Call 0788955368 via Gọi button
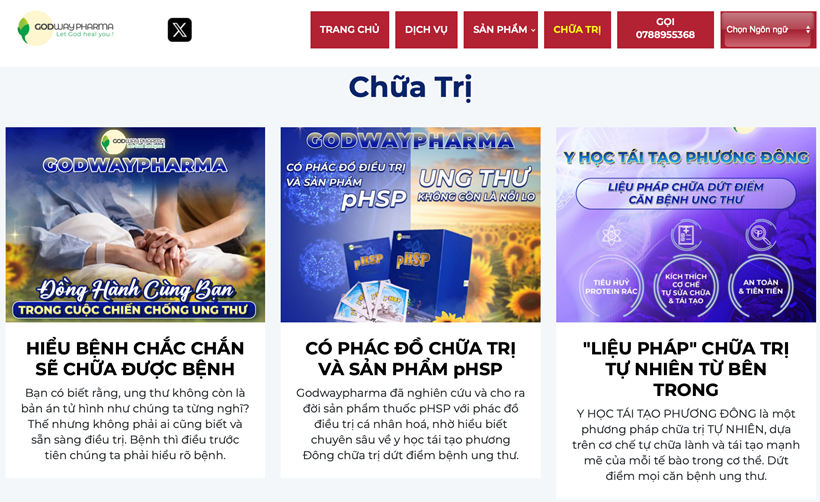Screen dimensions: 820x502 tap(665, 29)
